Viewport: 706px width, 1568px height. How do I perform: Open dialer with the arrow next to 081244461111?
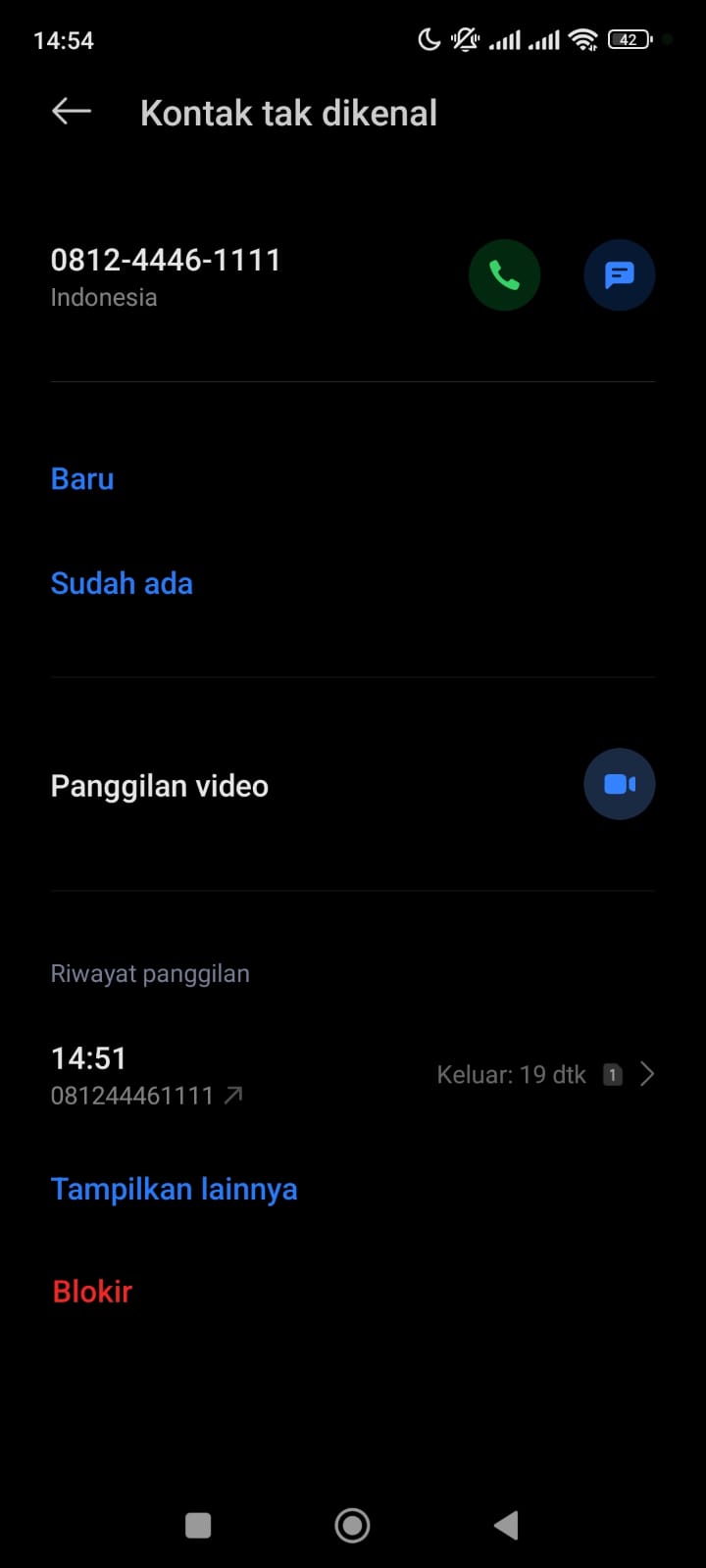233,1096
